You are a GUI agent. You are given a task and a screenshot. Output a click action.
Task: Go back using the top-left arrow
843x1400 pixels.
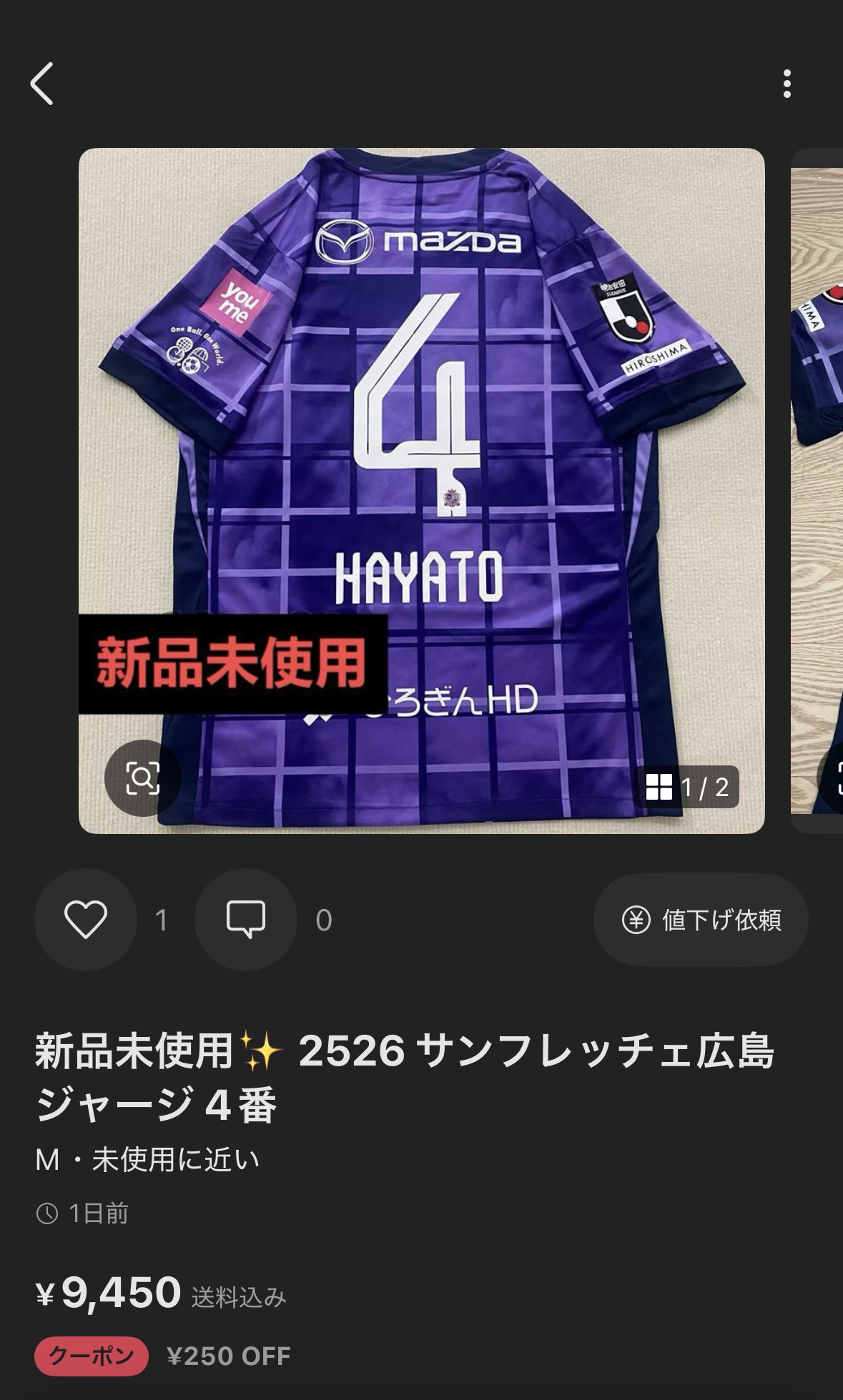pos(41,84)
